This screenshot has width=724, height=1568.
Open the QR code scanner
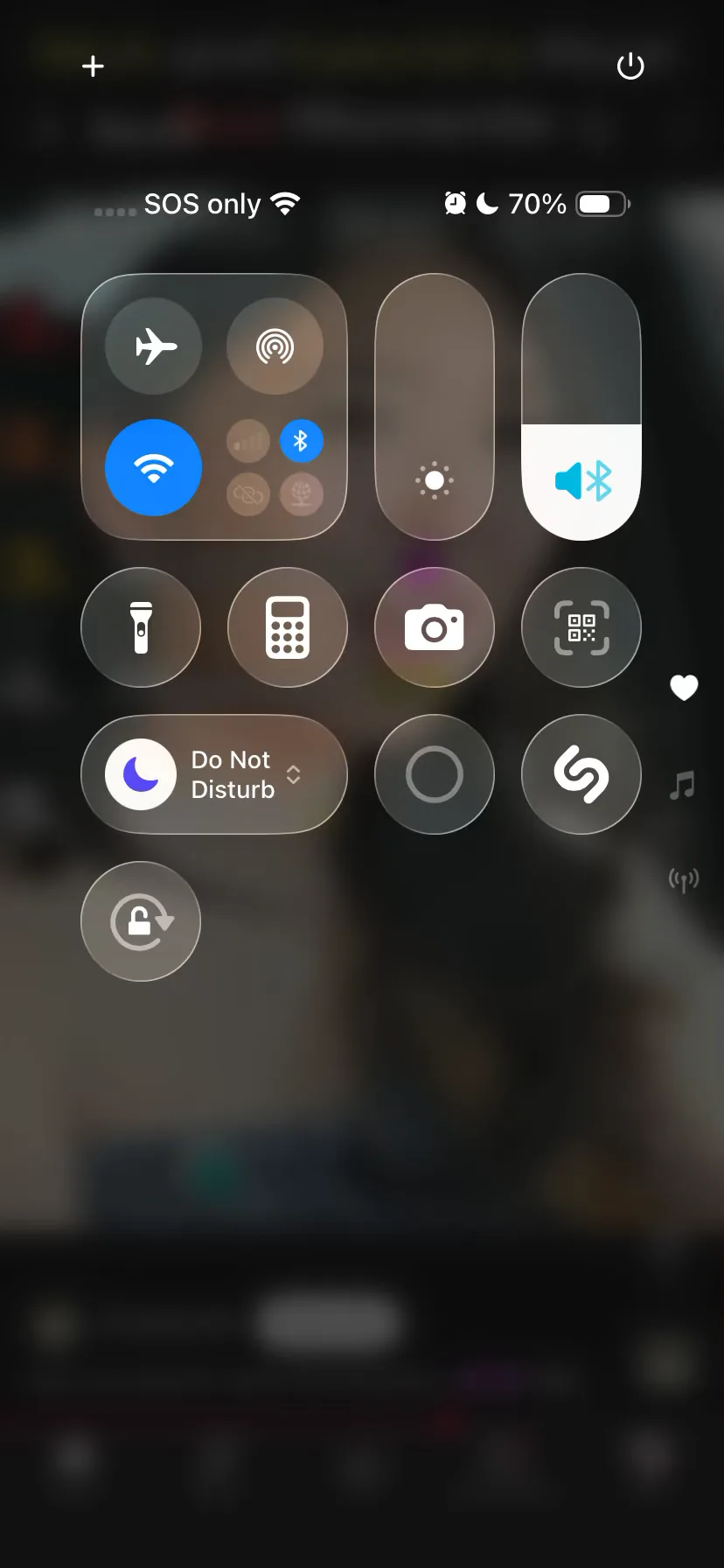coord(581,627)
